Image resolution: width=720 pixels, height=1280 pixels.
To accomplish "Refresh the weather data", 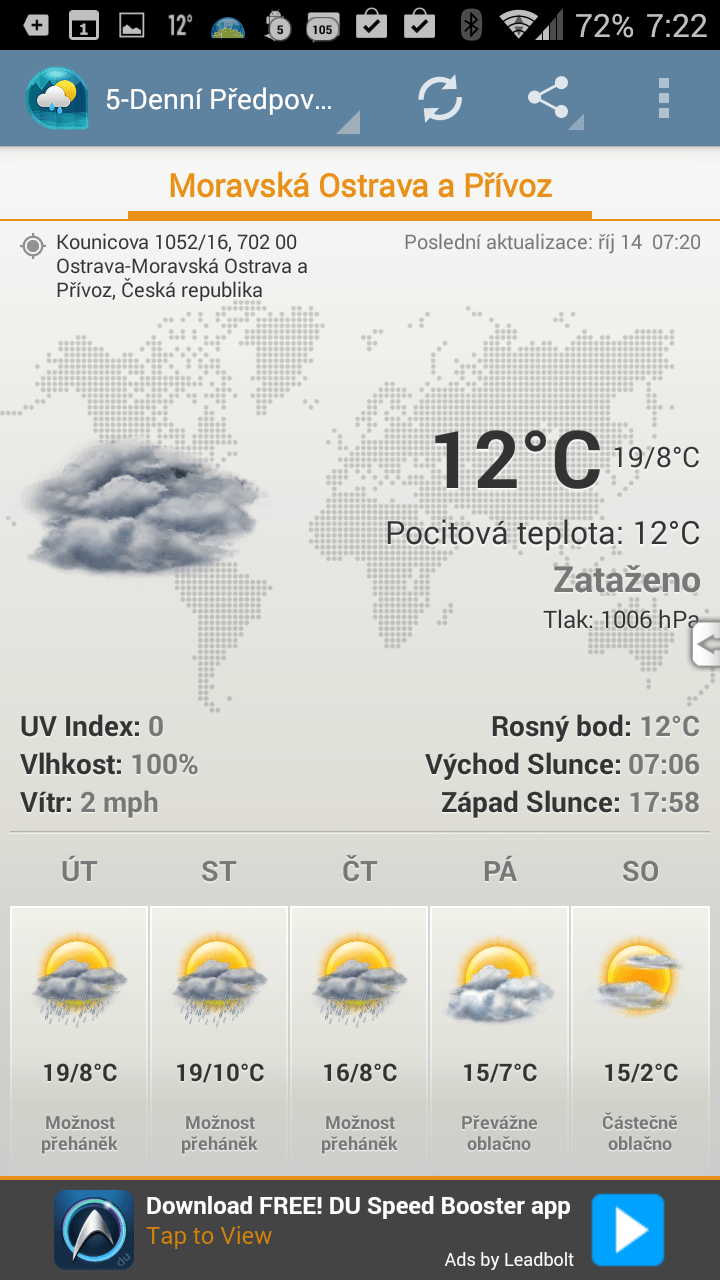I will tap(440, 99).
